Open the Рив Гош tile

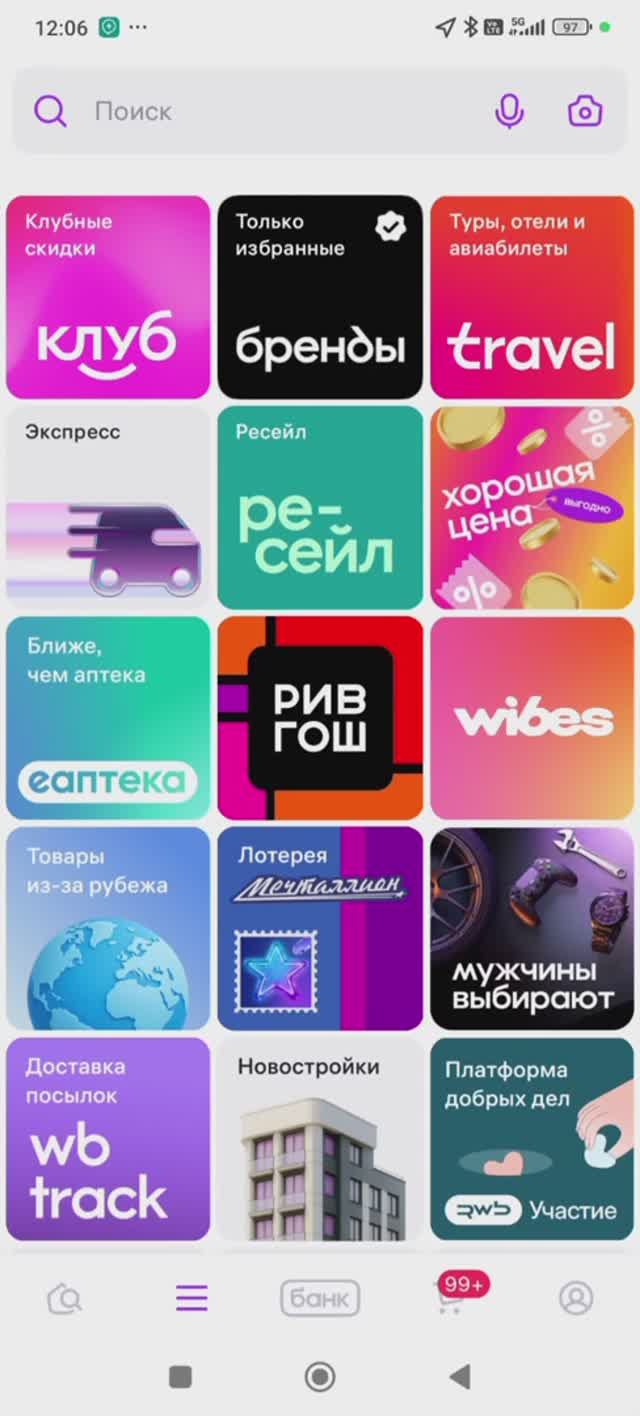(320, 718)
